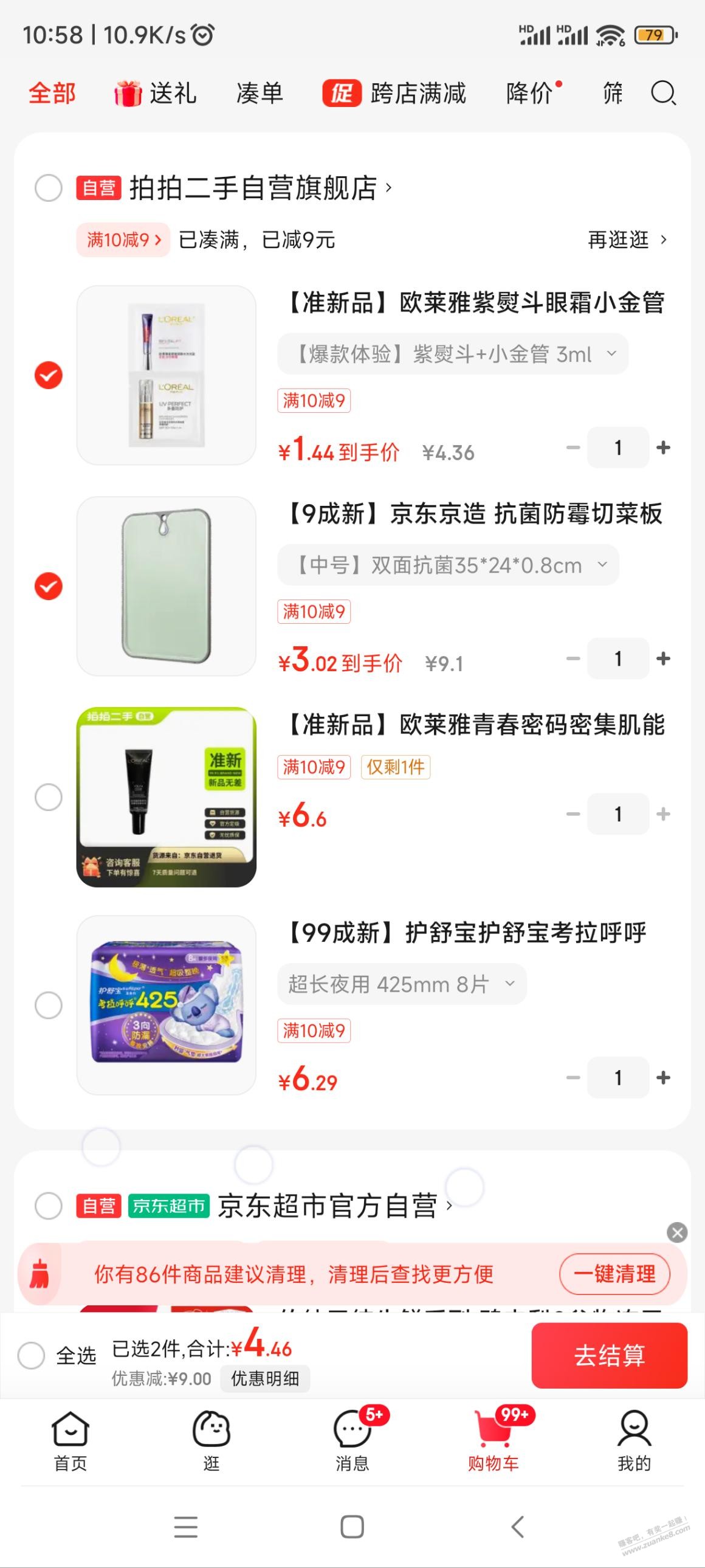This screenshot has height=1568, width=705.
Task: Switch to the 凑单 tab
Action: point(260,94)
